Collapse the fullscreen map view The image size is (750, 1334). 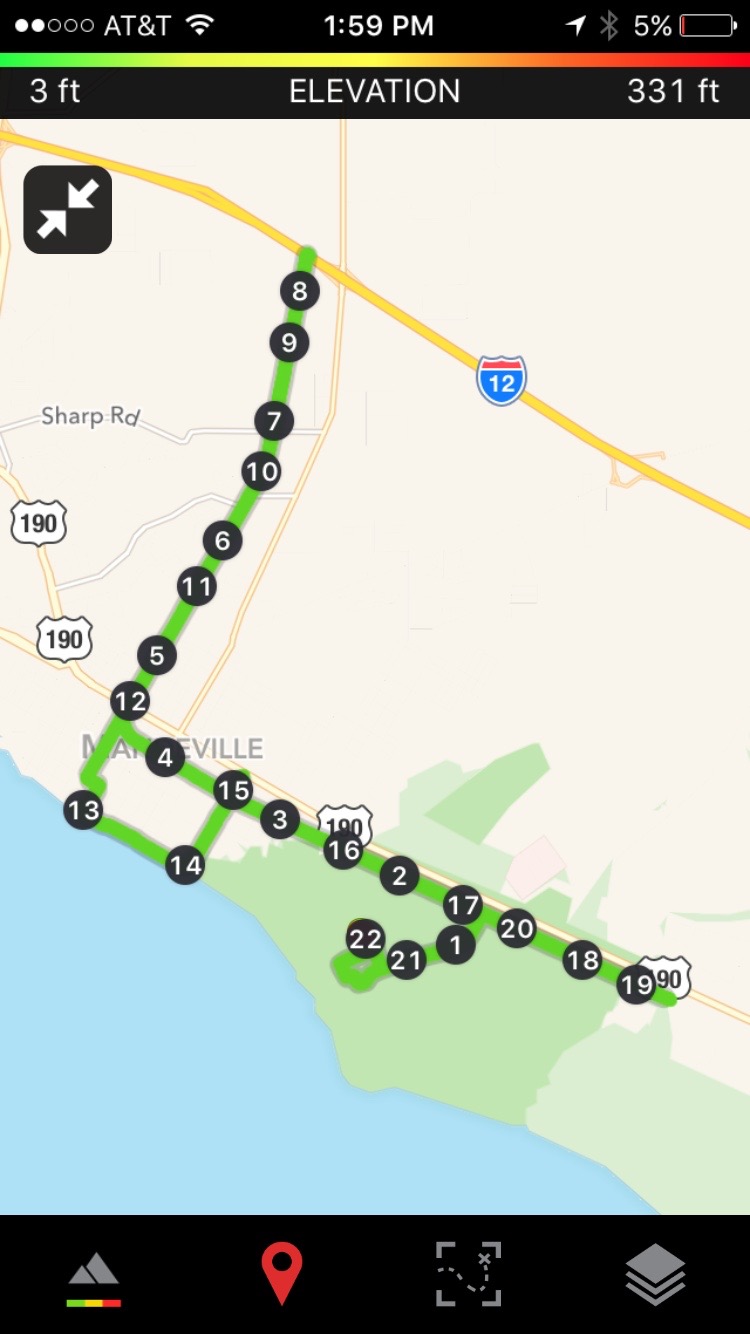click(x=67, y=209)
